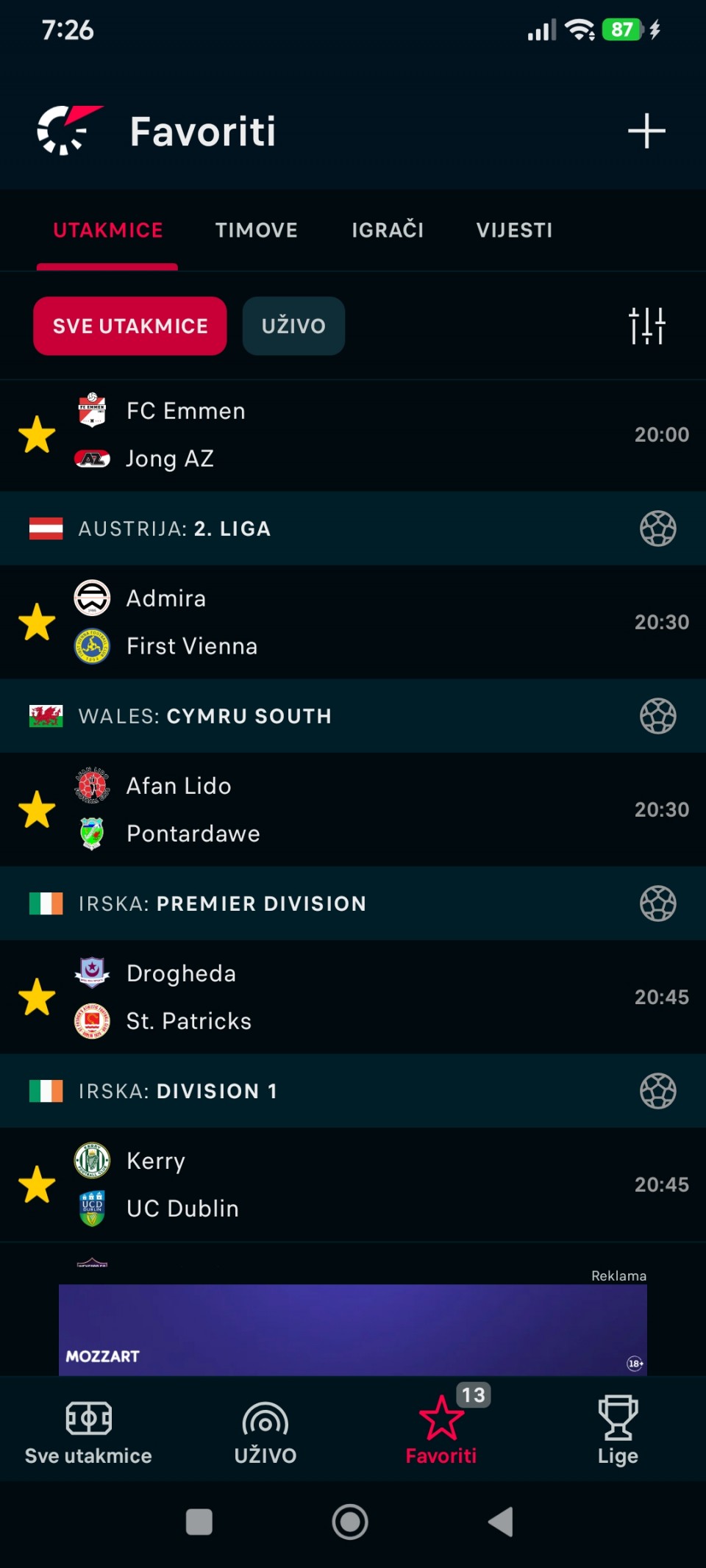Open the Austrija 2. Liga league header
706x1568 pixels.
pyautogui.click(x=353, y=529)
